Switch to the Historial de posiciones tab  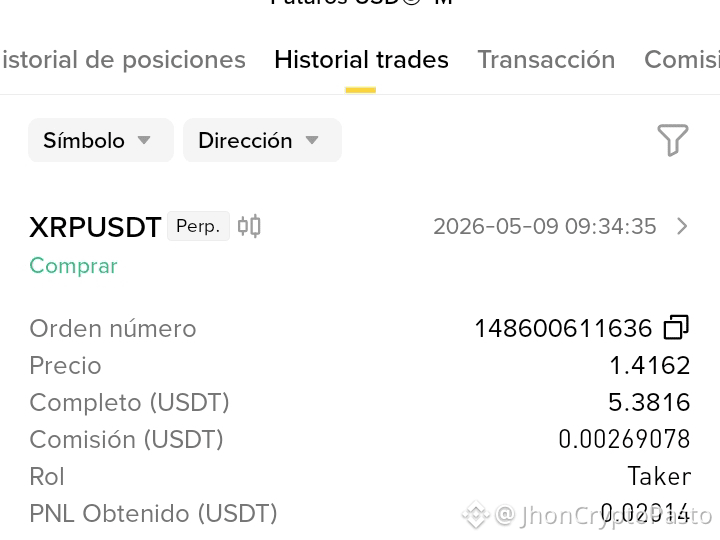point(123,60)
